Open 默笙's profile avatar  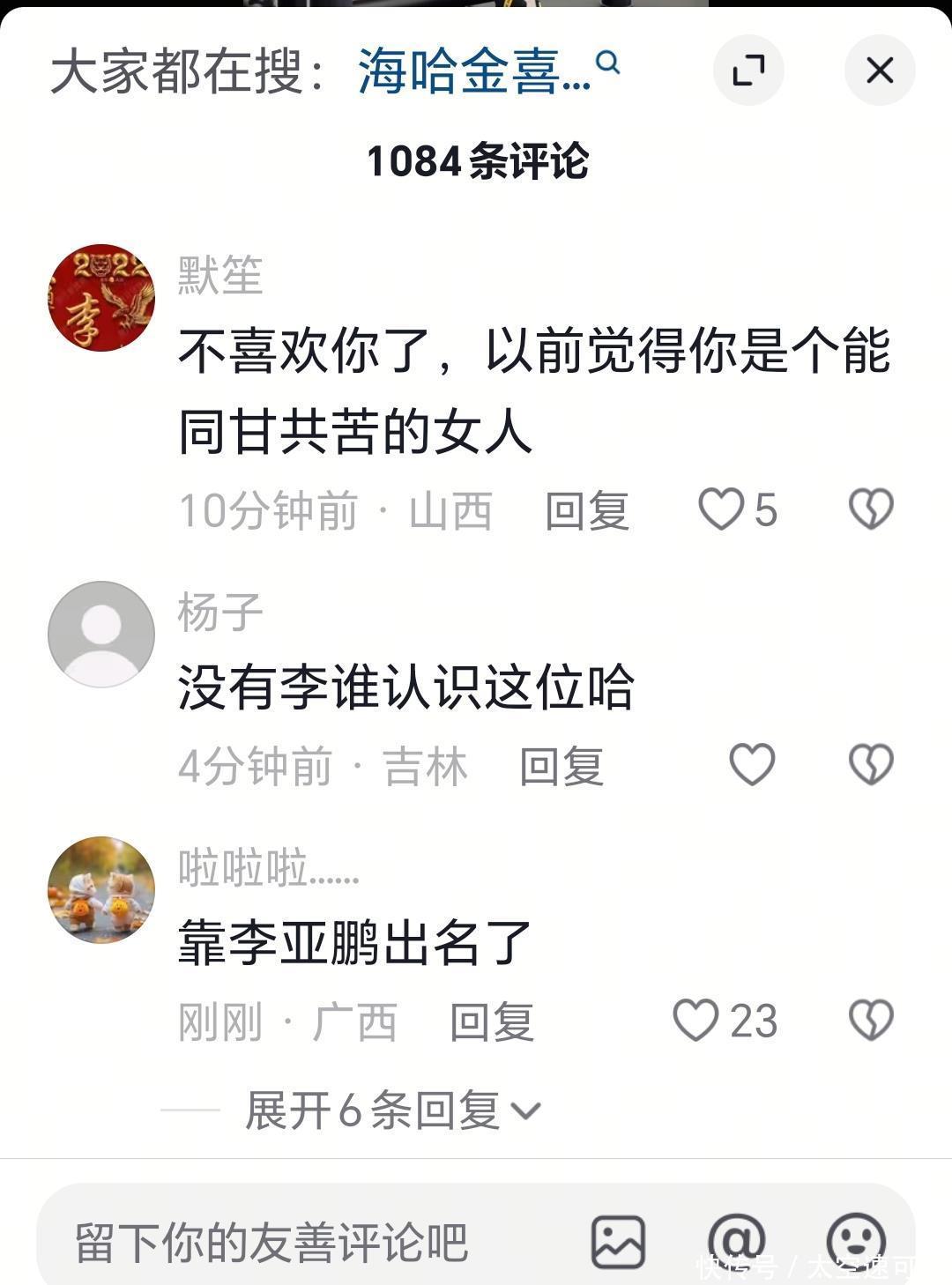coord(101,298)
